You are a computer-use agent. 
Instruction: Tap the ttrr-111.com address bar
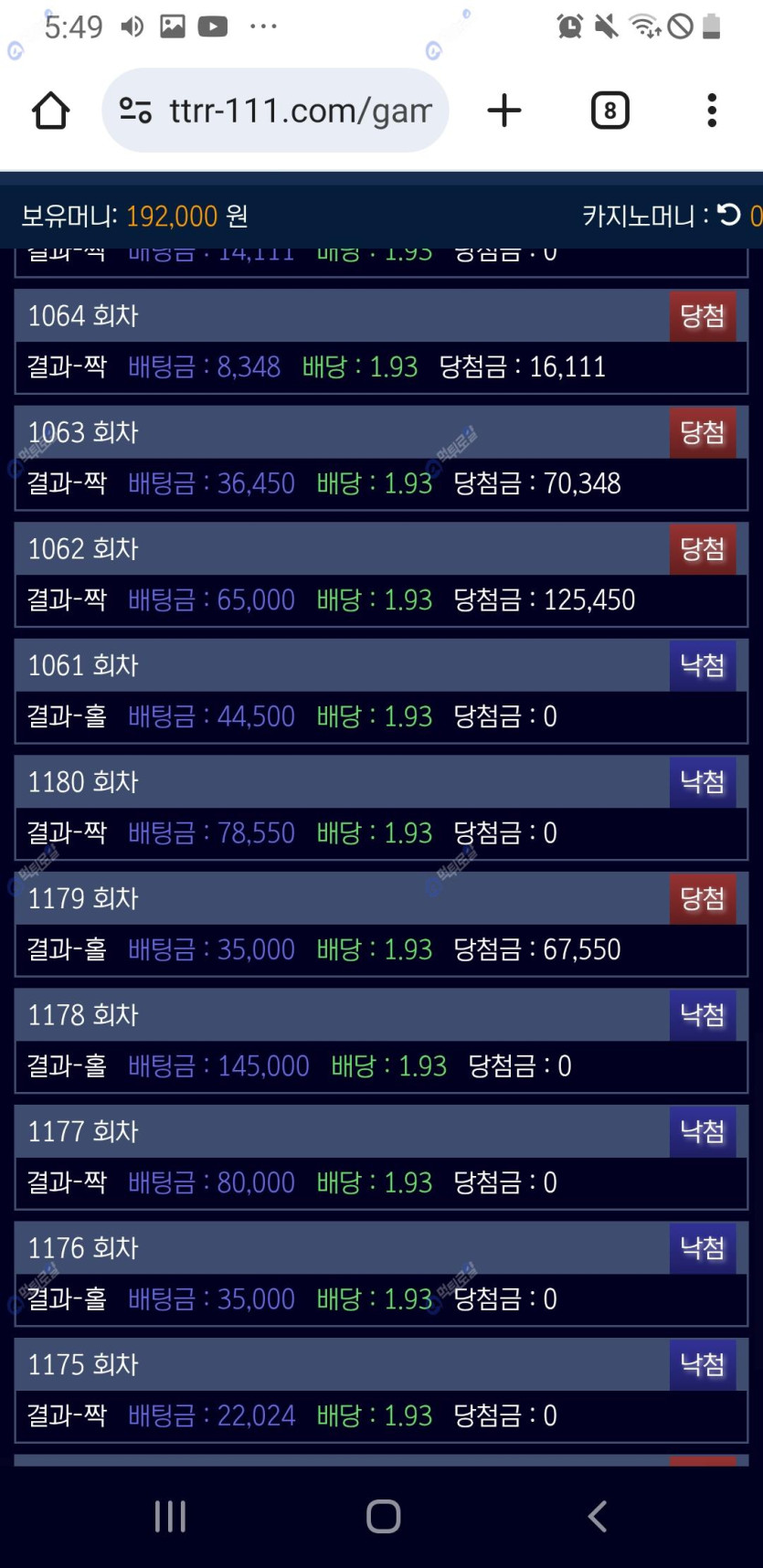[300, 111]
